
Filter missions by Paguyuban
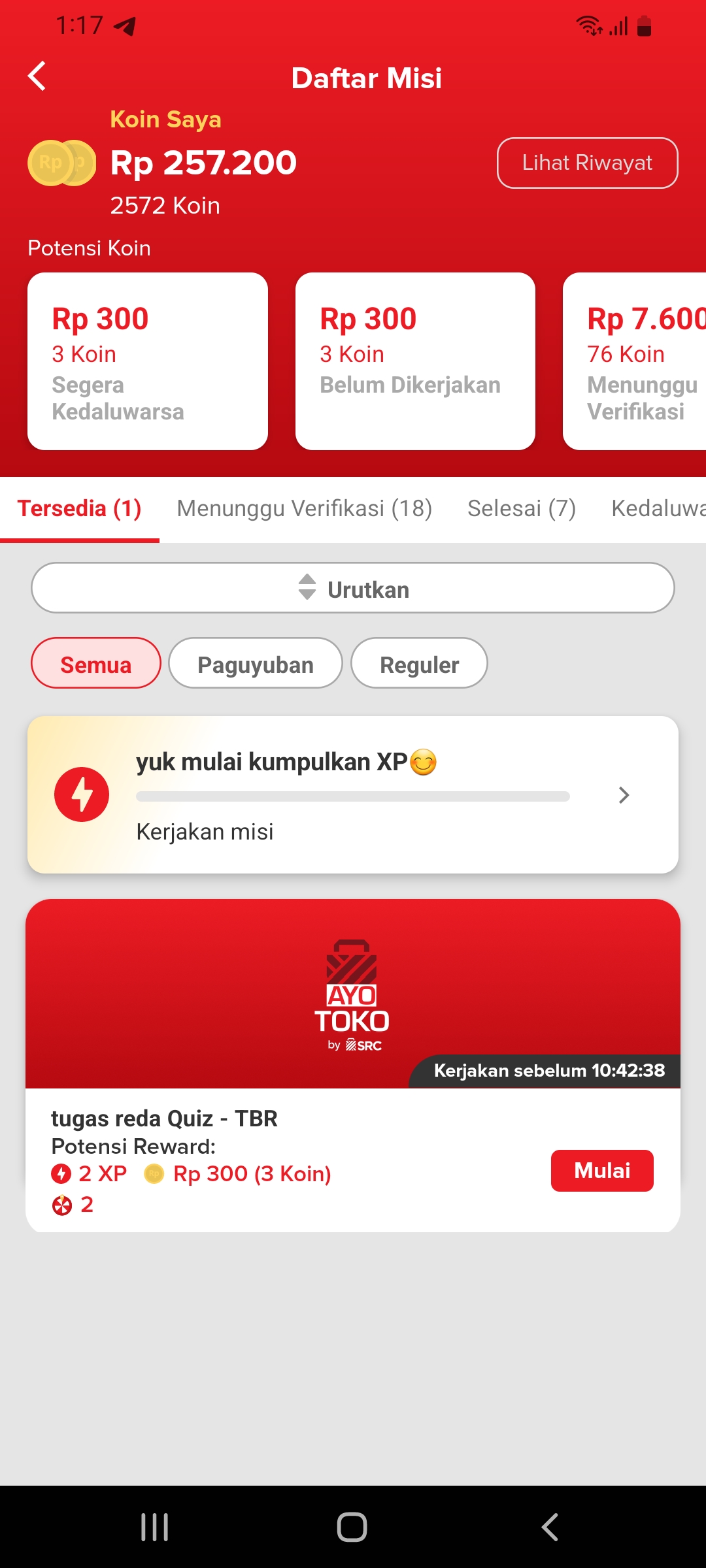[256, 663]
